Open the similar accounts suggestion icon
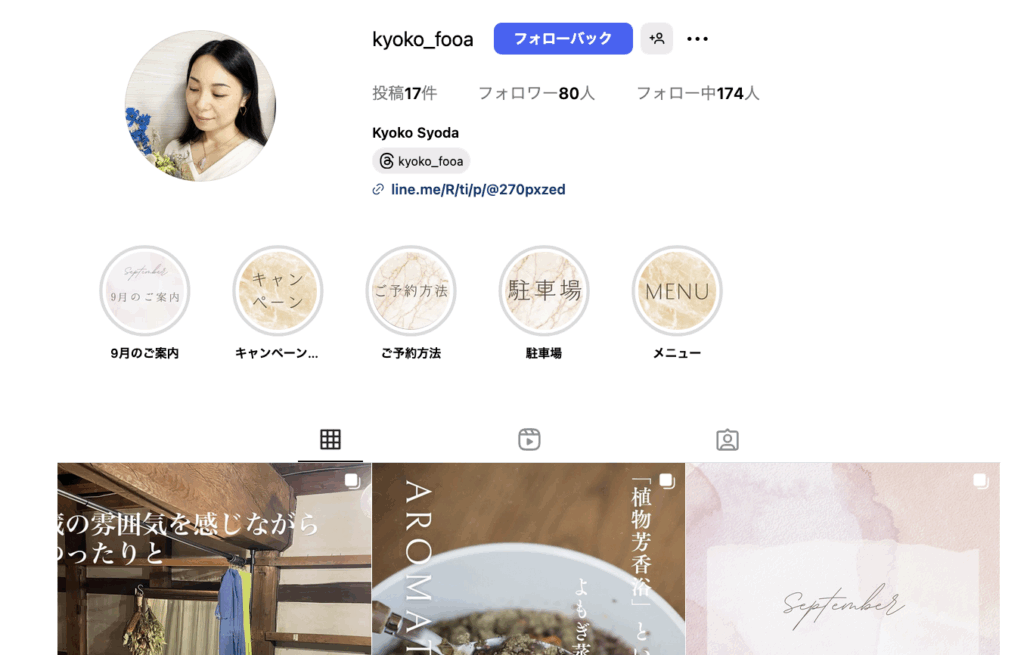Screen dimensions: 1024x655 (657, 39)
